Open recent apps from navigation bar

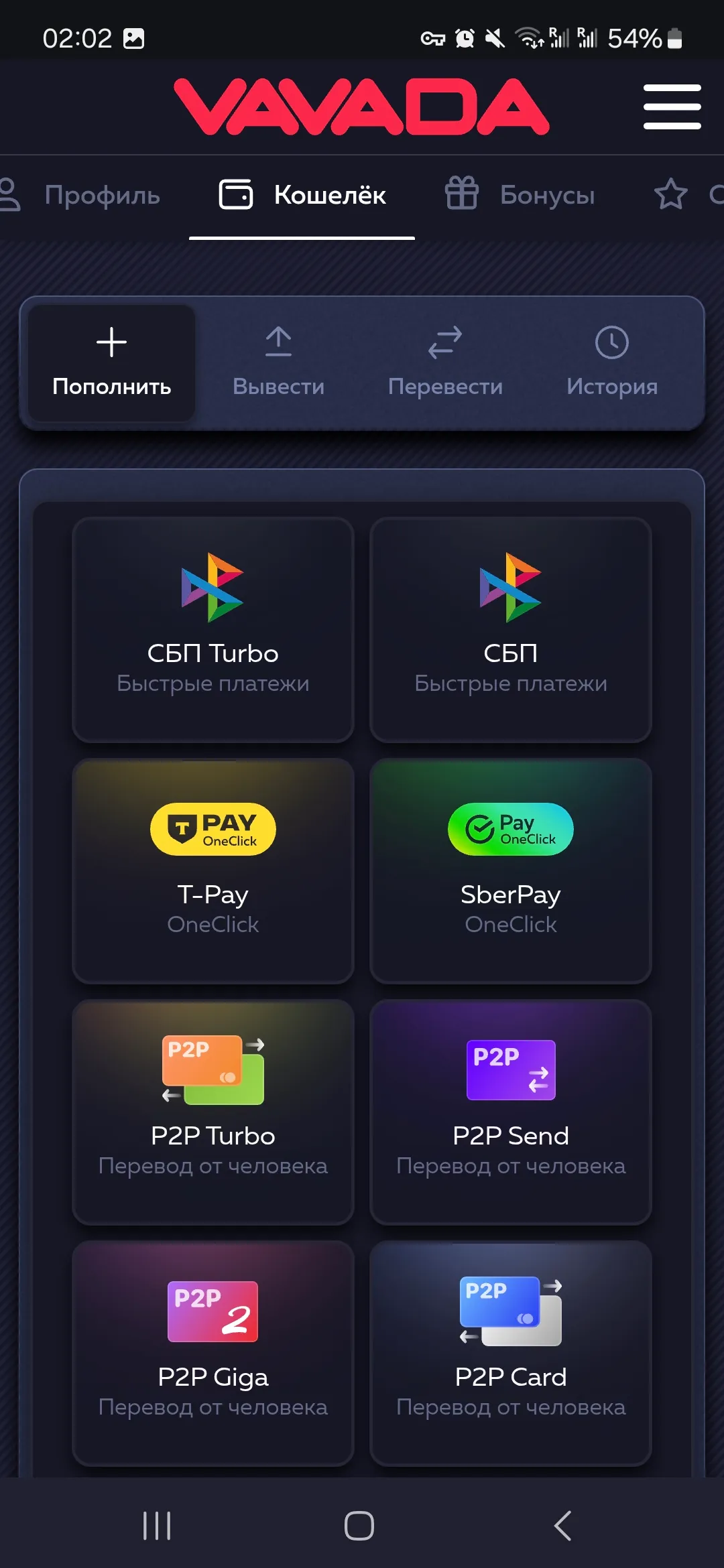[x=157, y=1526]
